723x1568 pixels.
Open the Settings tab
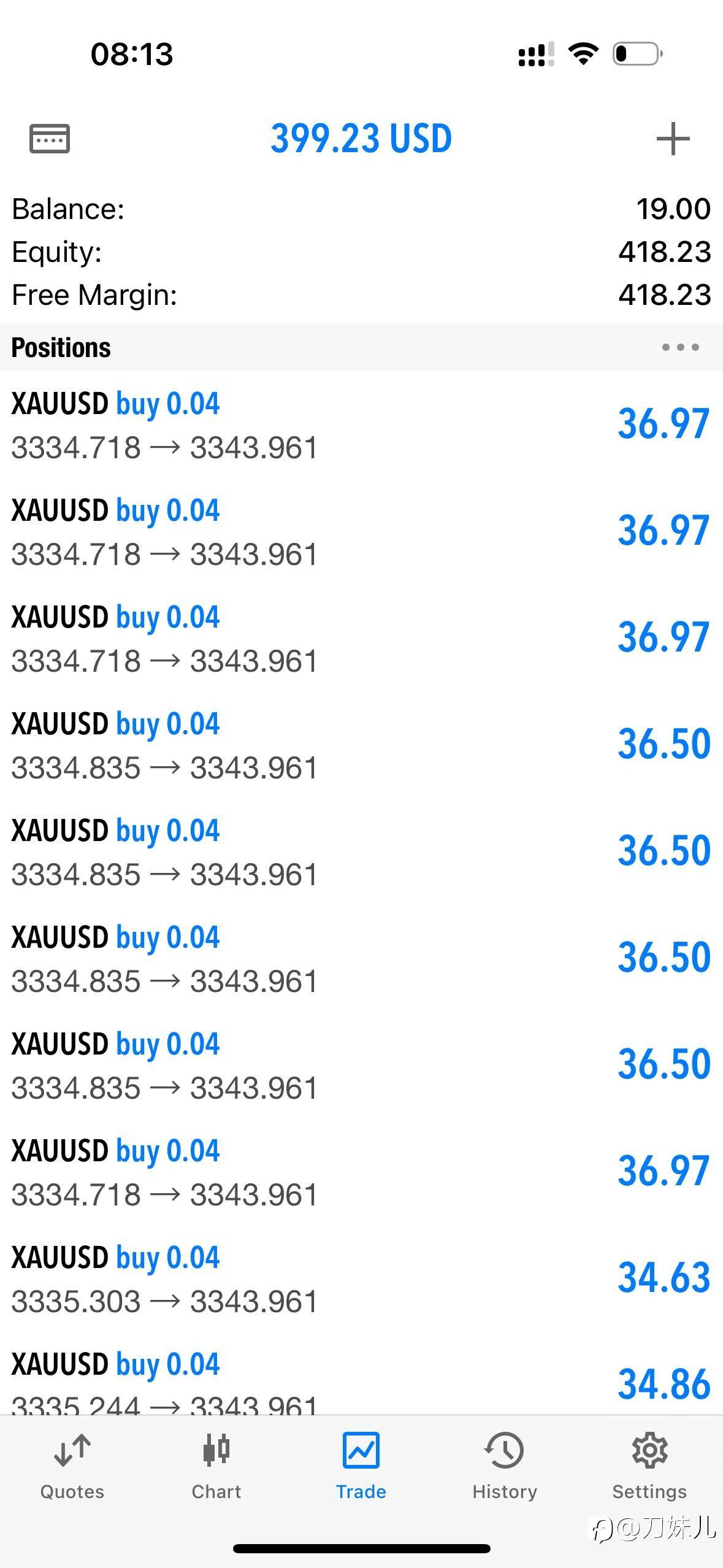coord(649,1466)
